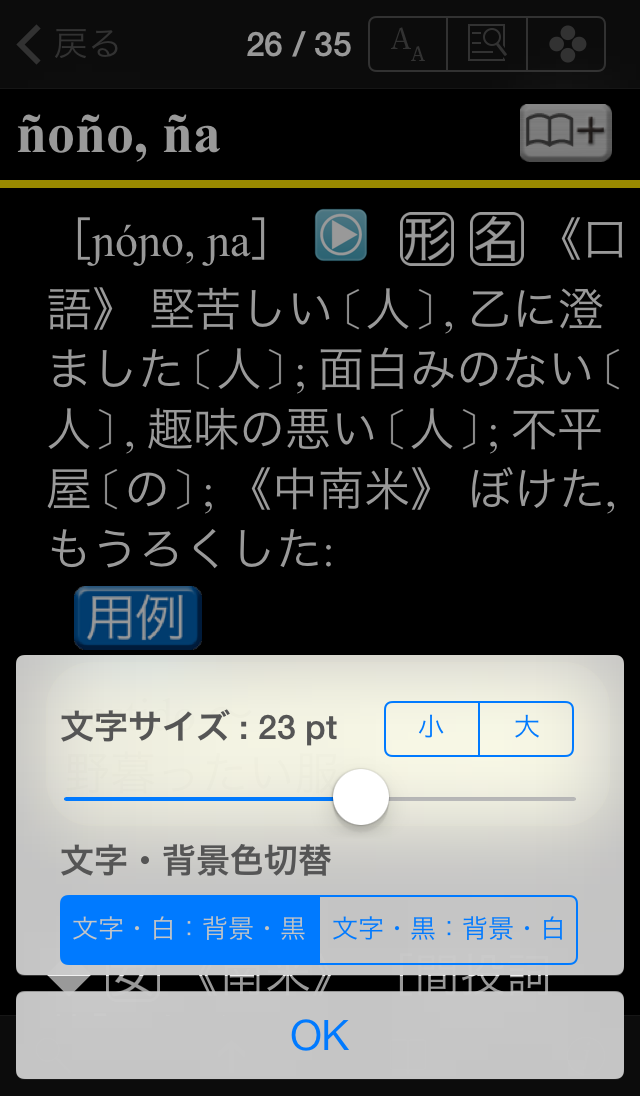This screenshot has height=1096, width=640.
Task: Confirm settings with OK button
Action: tap(320, 1035)
